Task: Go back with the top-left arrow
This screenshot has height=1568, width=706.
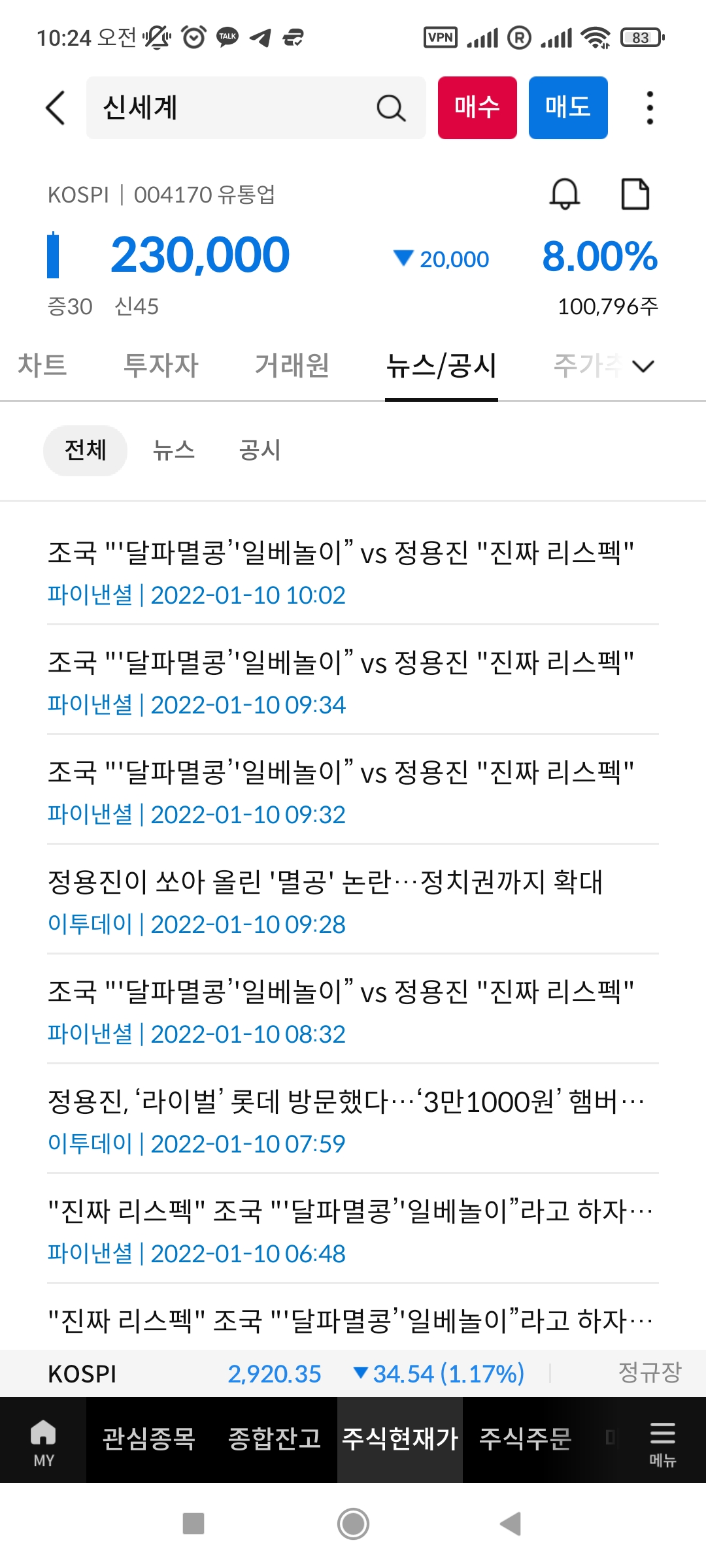Action: [56, 108]
